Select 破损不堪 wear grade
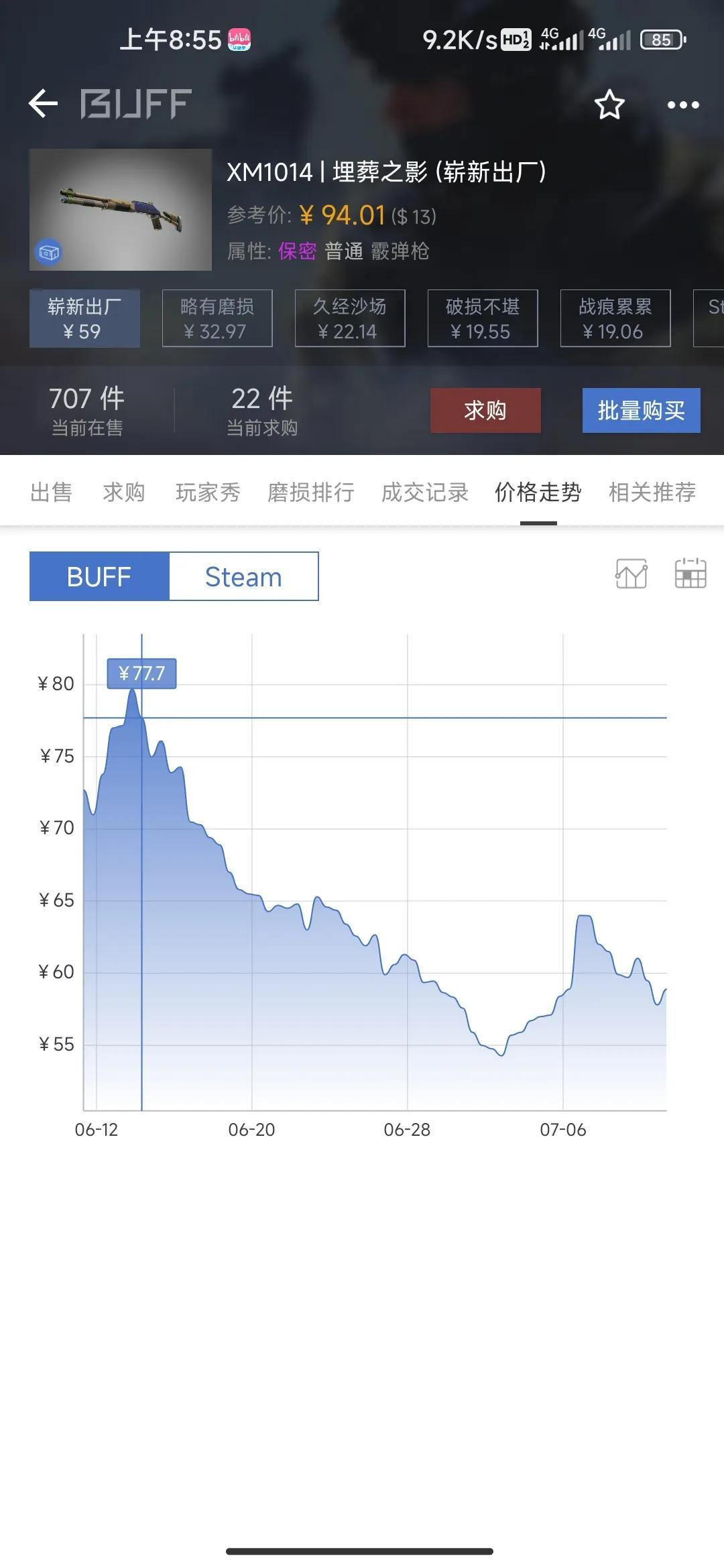The image size is (724, 1568). click(x=481, y=318)
